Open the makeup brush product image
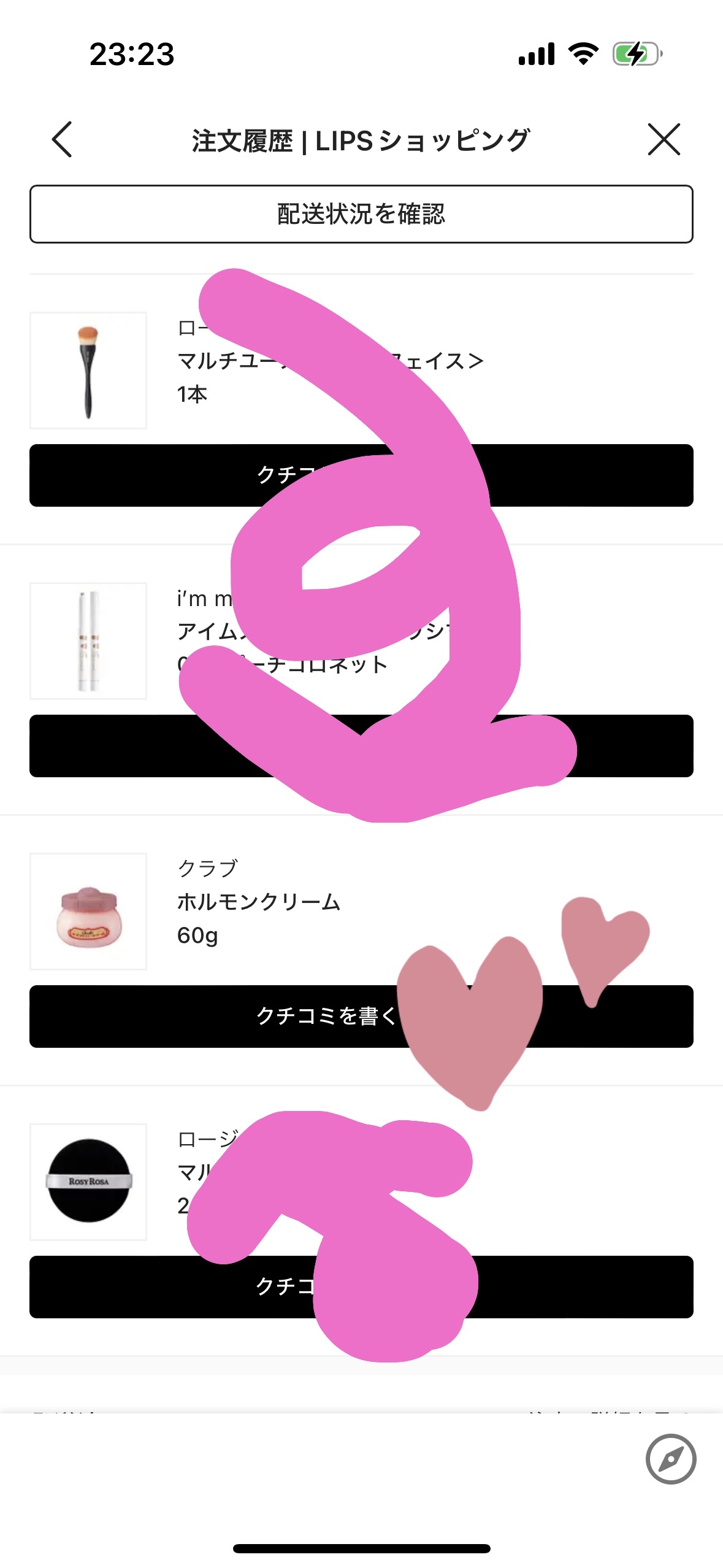The image size is (723, 1568). (88, 371)
